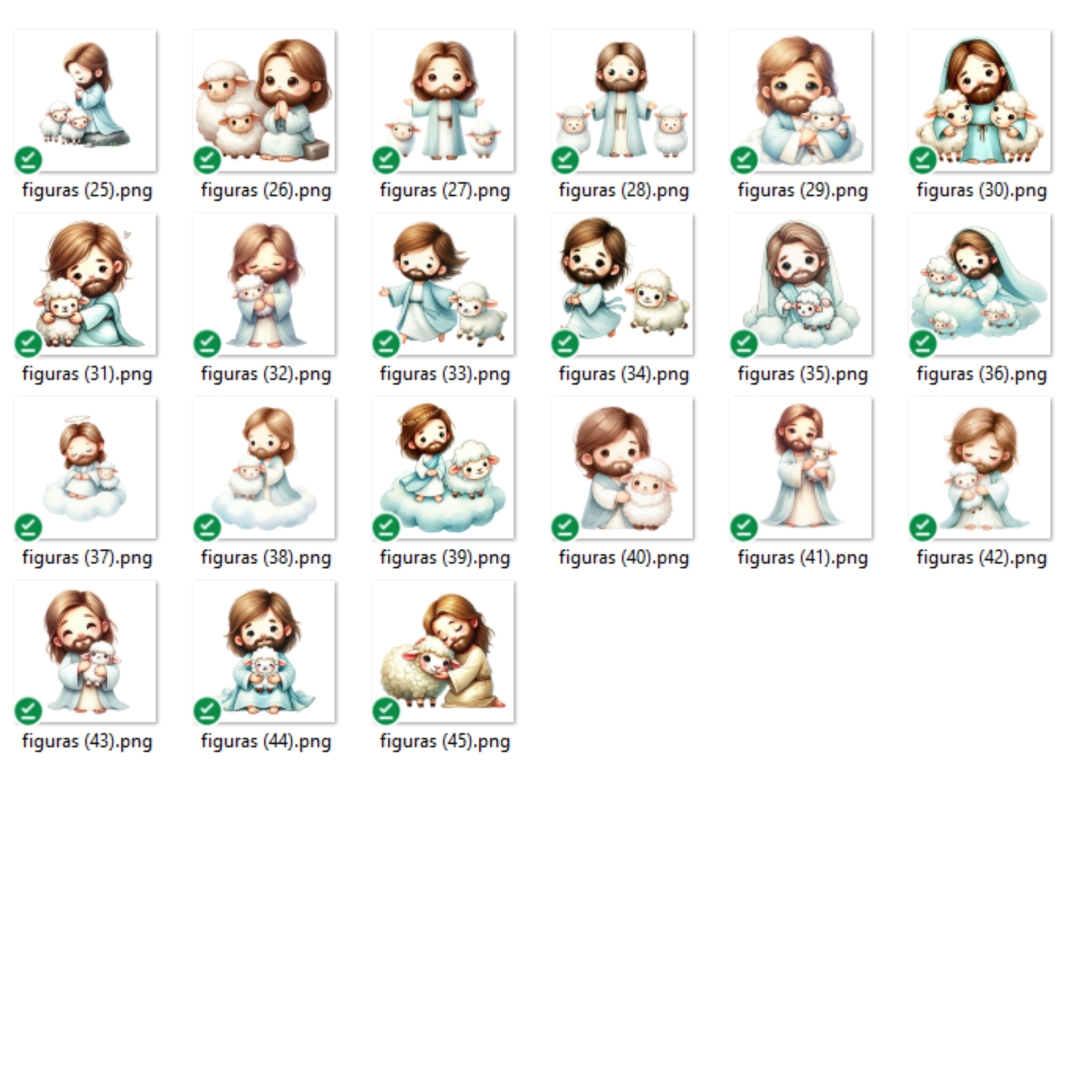Open the figuras (33).png file
The height and width of the screenshot is (1072, 1068).
[x=443, y=285]
